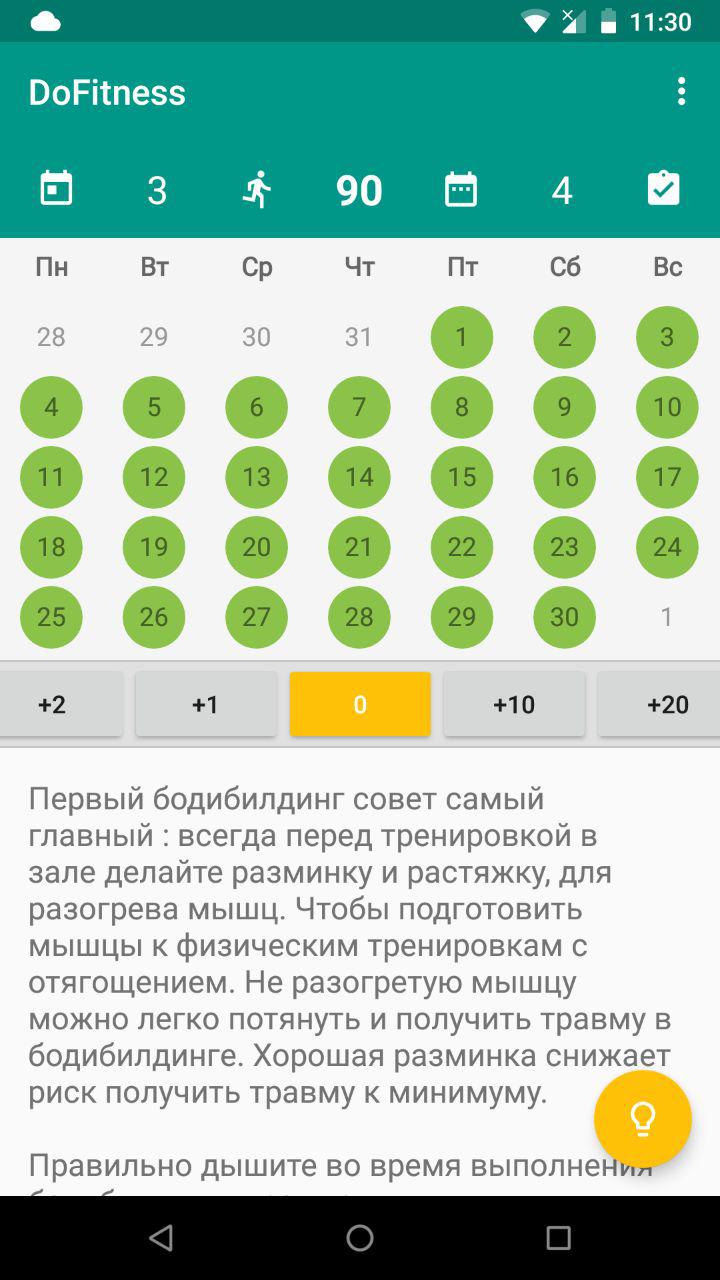Choose the yellow 0 button
The image size is (720, 1280).
pyautogui.click(x=360, y=705)
